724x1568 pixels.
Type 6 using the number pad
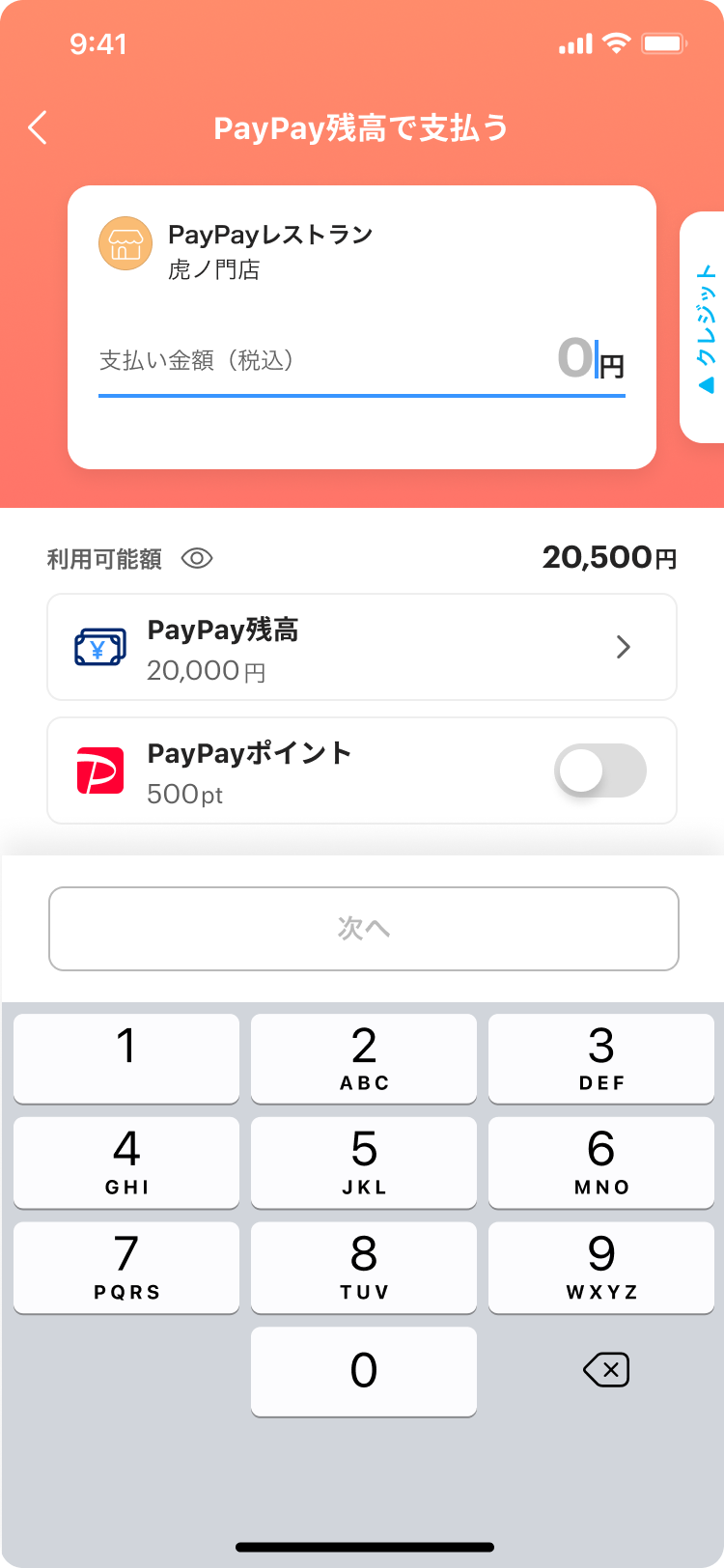coord(601,1162)
